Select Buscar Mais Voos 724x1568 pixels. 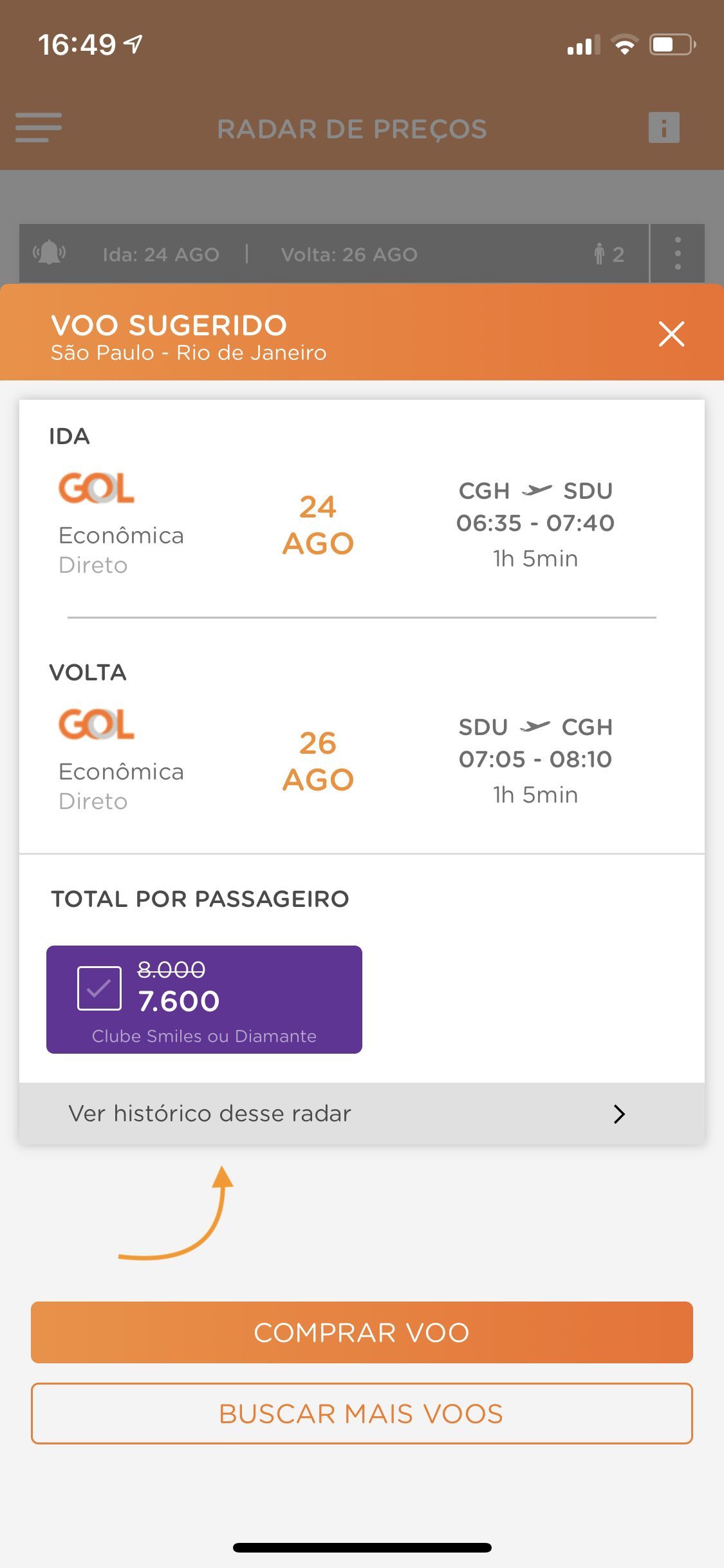[x=362, y=1414]
